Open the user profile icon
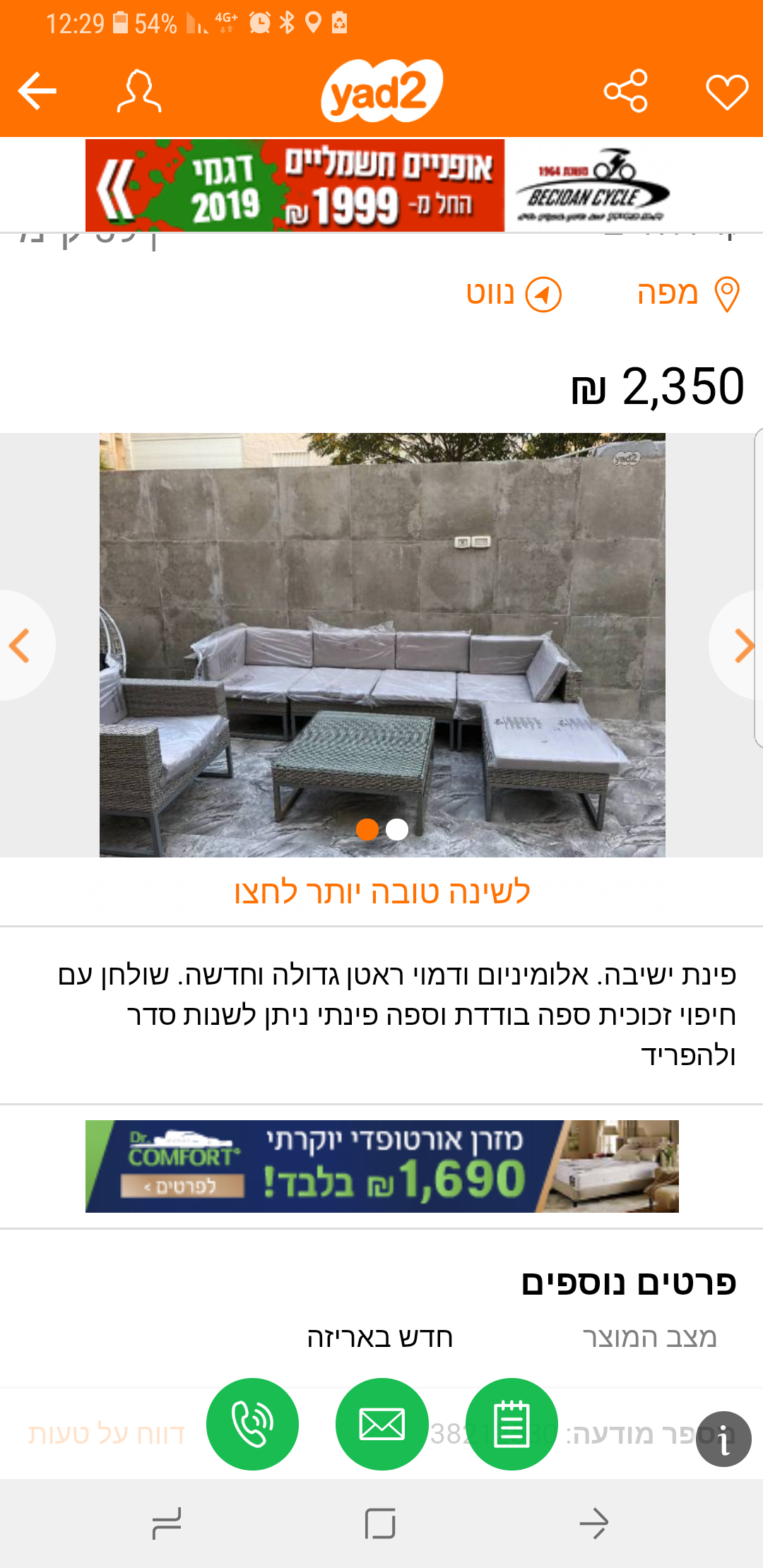 tap(139, 90)
